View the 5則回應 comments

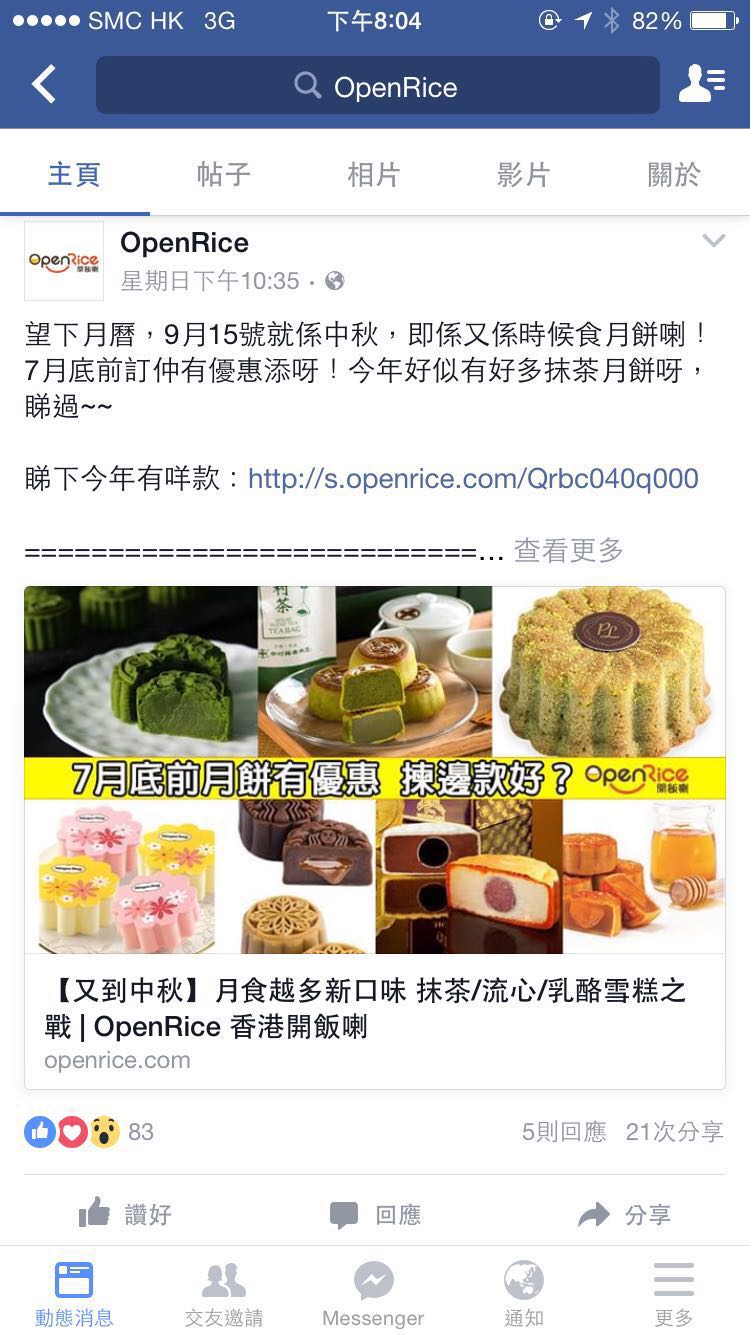coord(564,1132)
